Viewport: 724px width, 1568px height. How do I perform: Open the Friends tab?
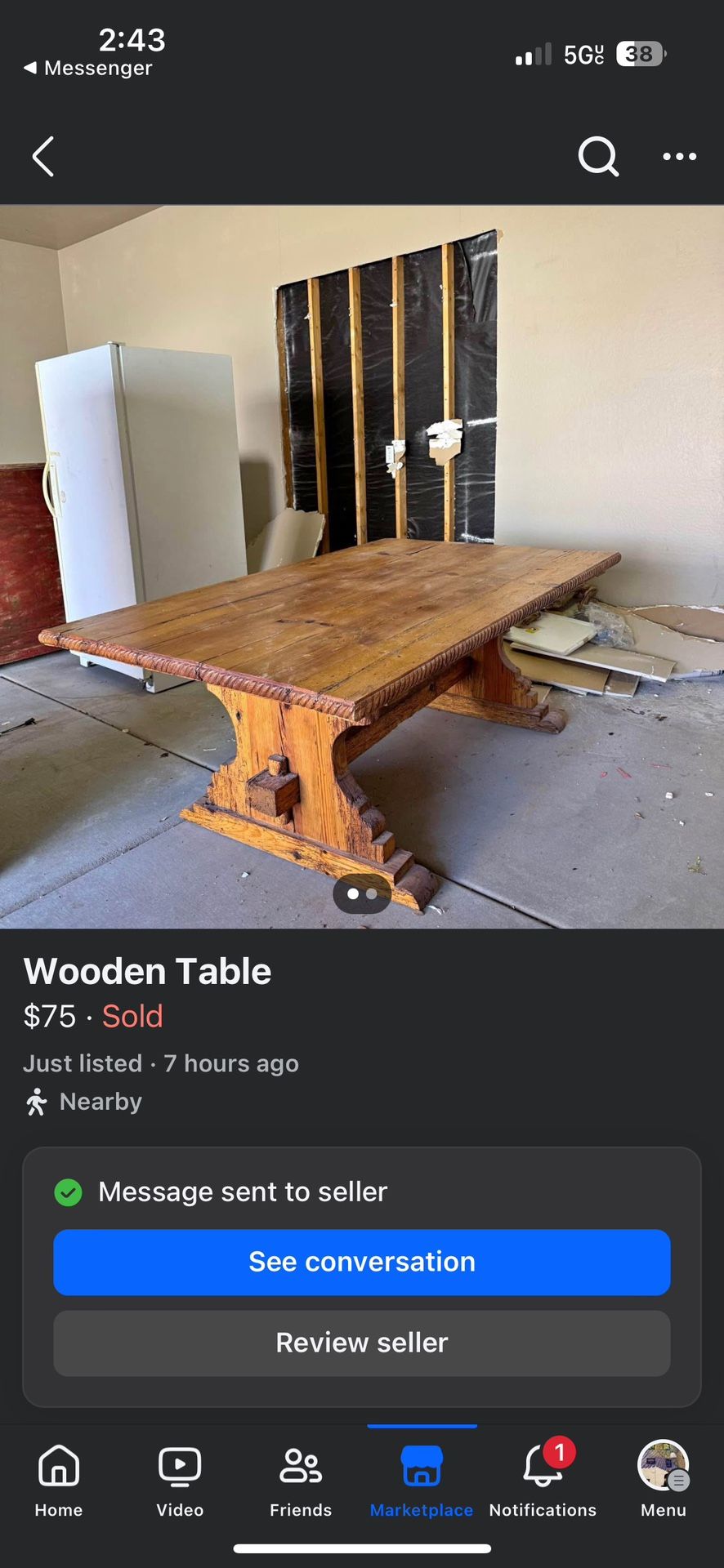[x=301, y=1479]
